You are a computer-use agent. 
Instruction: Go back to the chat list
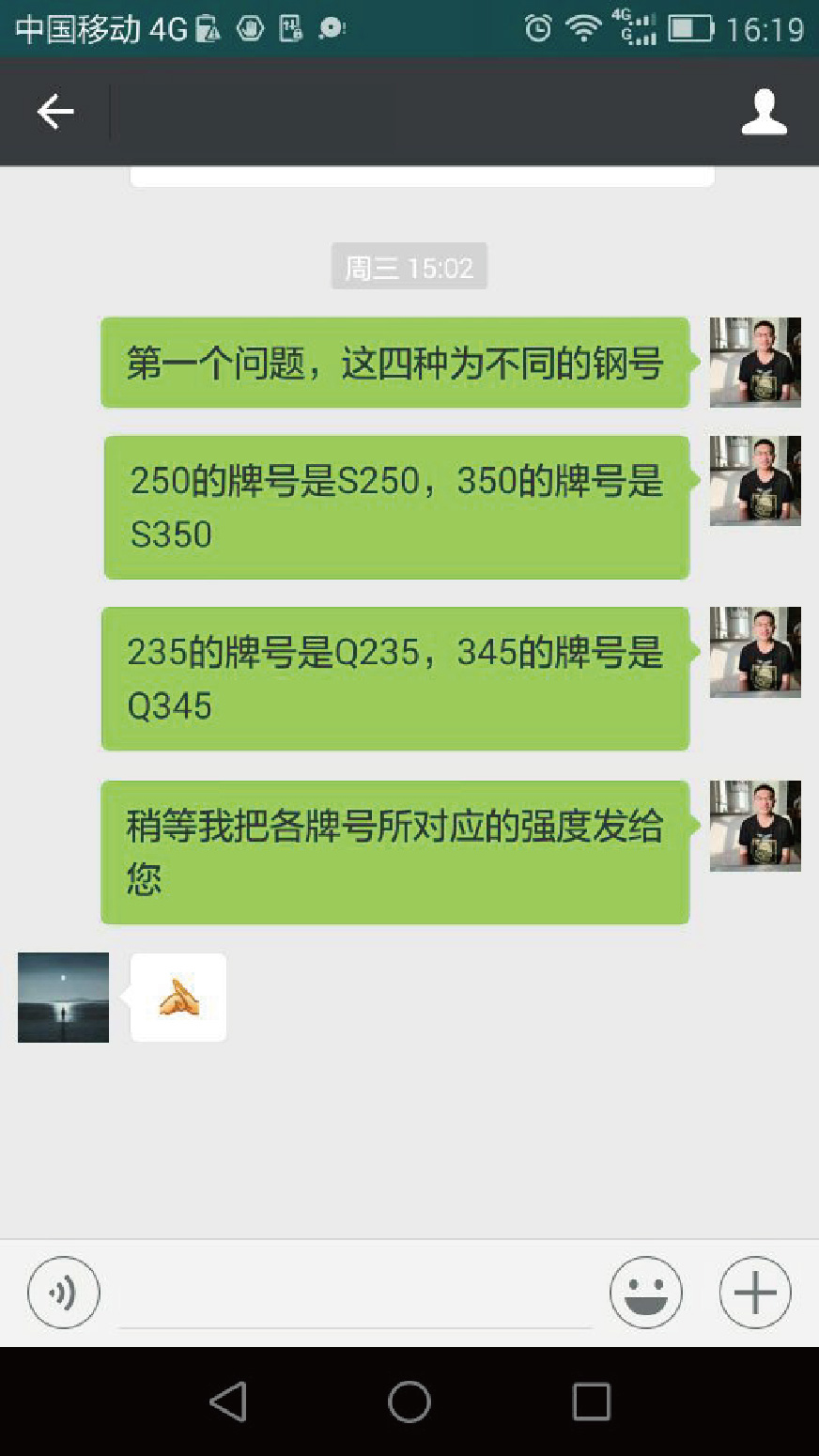pyautogui.click(x=54, y=112)
